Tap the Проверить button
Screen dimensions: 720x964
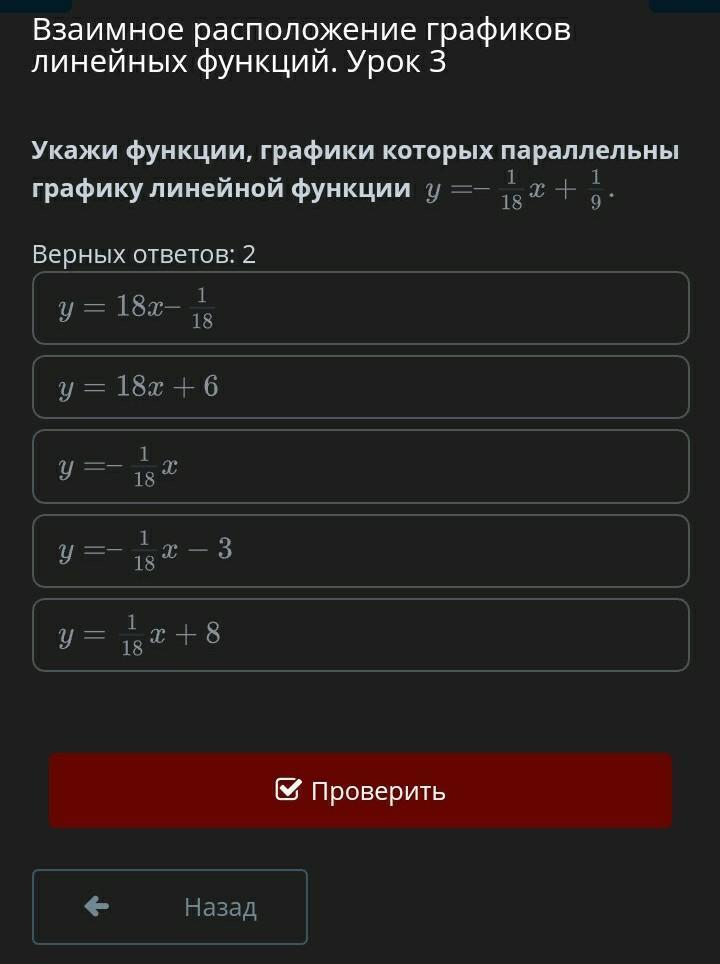tap(360, 791)
